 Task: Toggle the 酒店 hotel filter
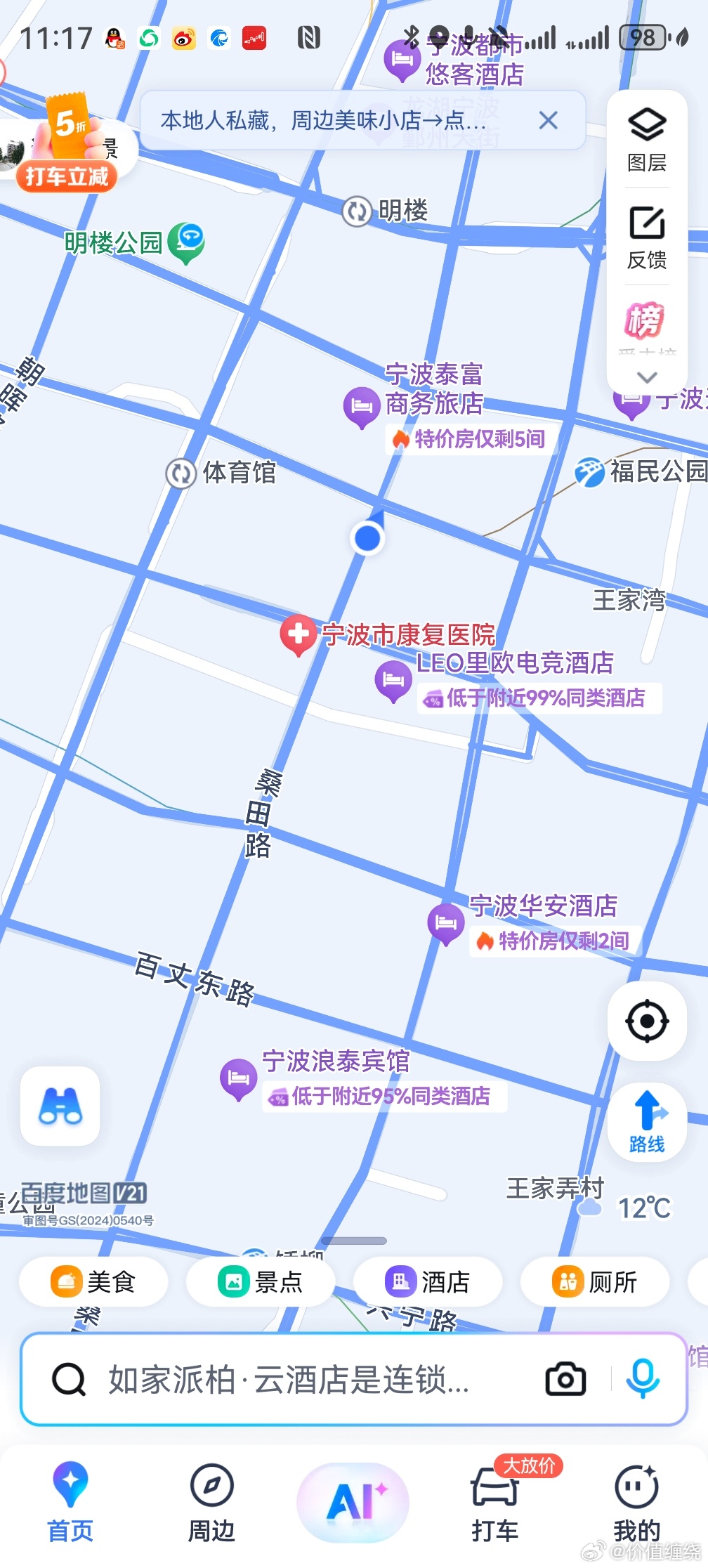[x=430, y=1281]
